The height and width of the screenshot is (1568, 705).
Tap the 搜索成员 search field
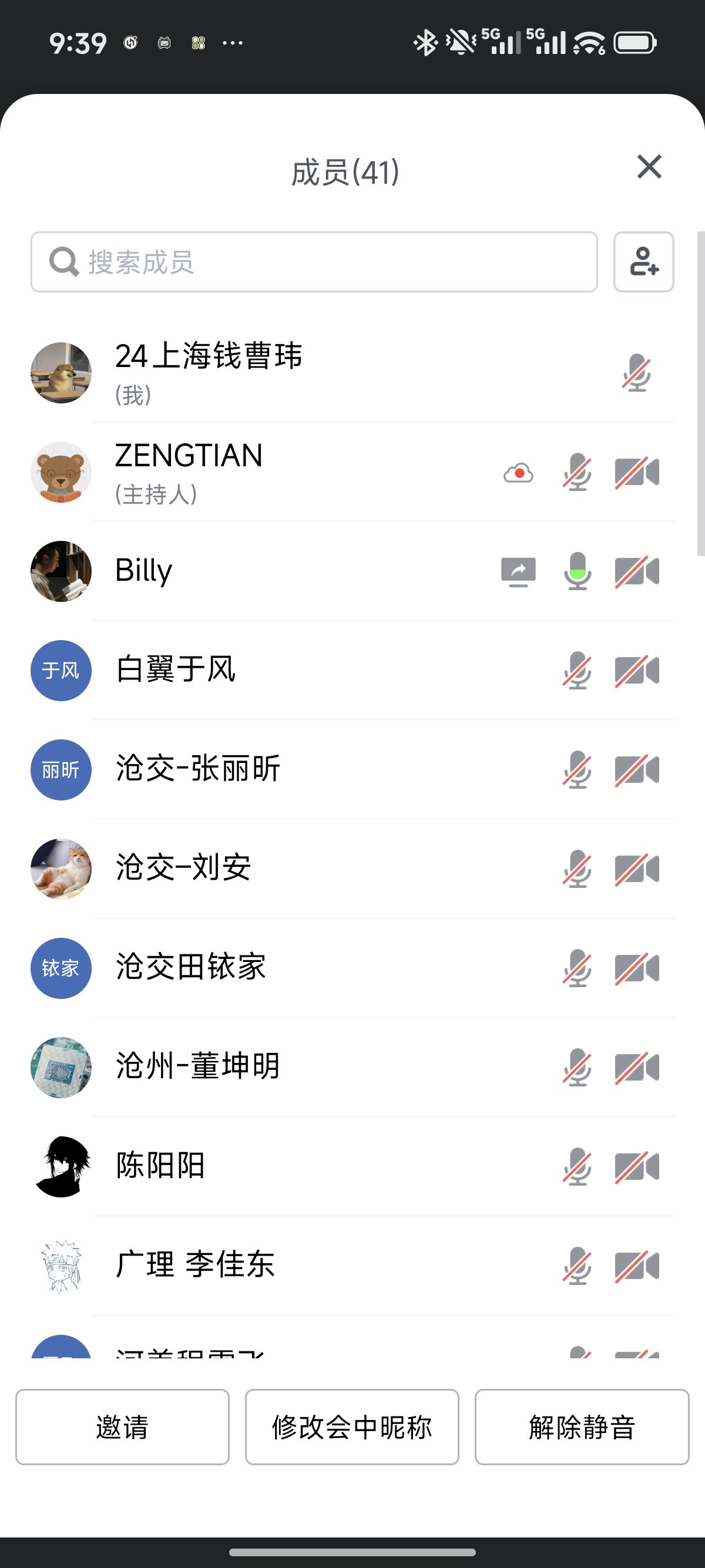(314, 262)
